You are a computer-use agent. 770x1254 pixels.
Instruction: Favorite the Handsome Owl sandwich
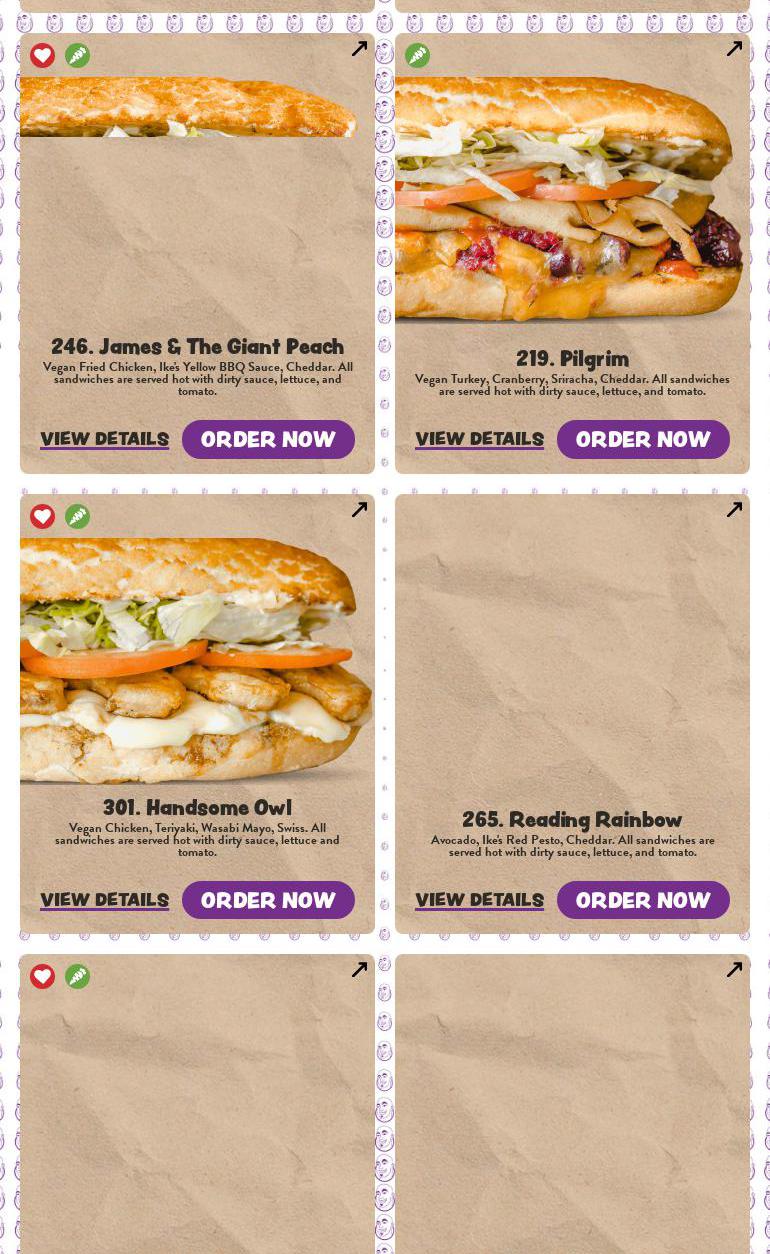(42, 517)
